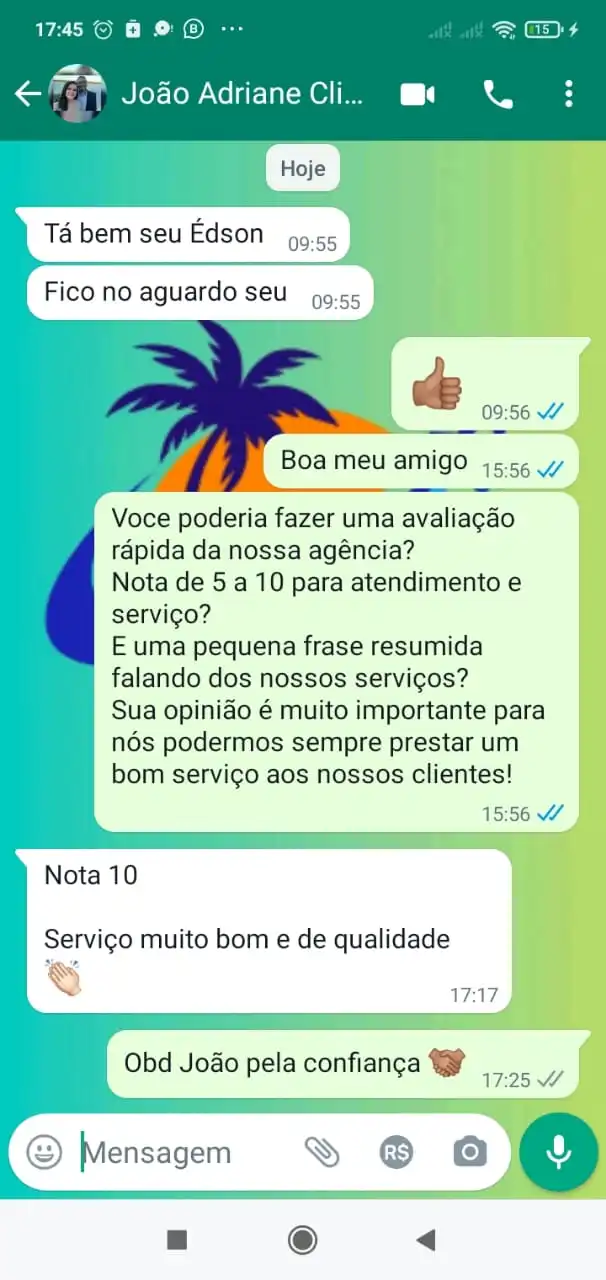Open the overflow menu
The width and height of the screenshot is (606, 1280).
568,94
